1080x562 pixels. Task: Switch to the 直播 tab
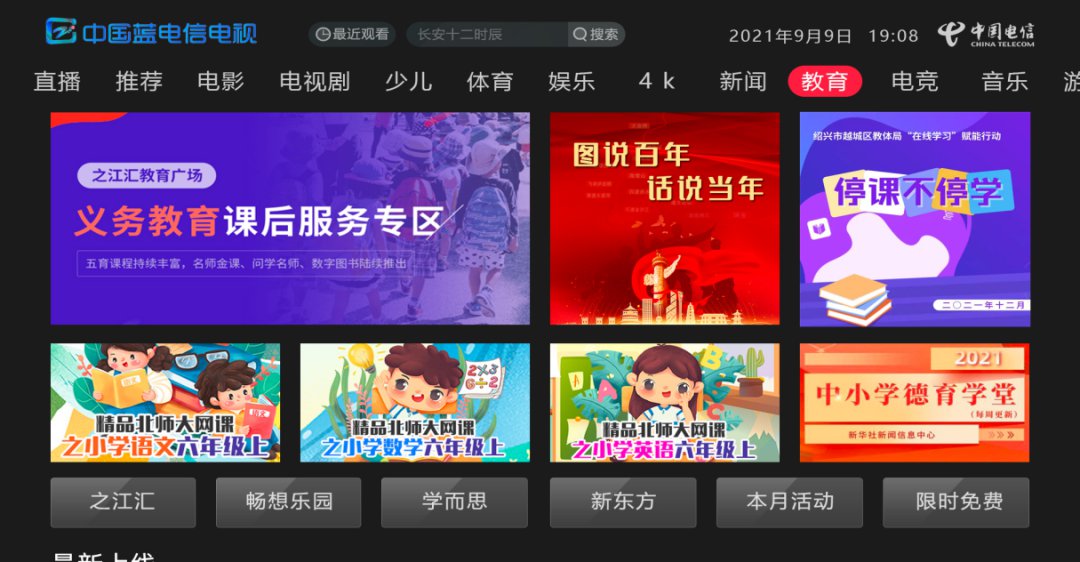pos(57,82)
